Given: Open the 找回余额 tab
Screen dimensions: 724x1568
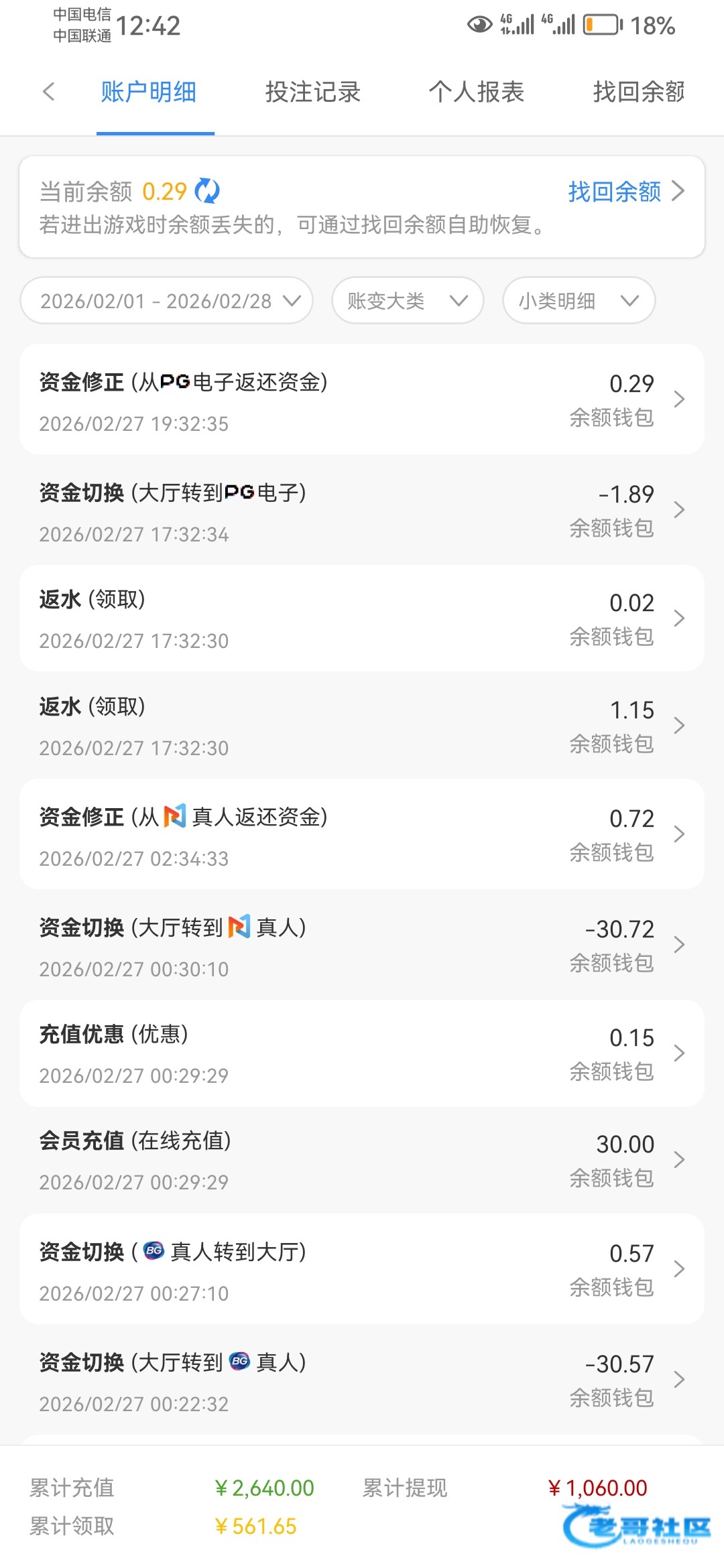Looking at the screenshot, I should (638, 92).
